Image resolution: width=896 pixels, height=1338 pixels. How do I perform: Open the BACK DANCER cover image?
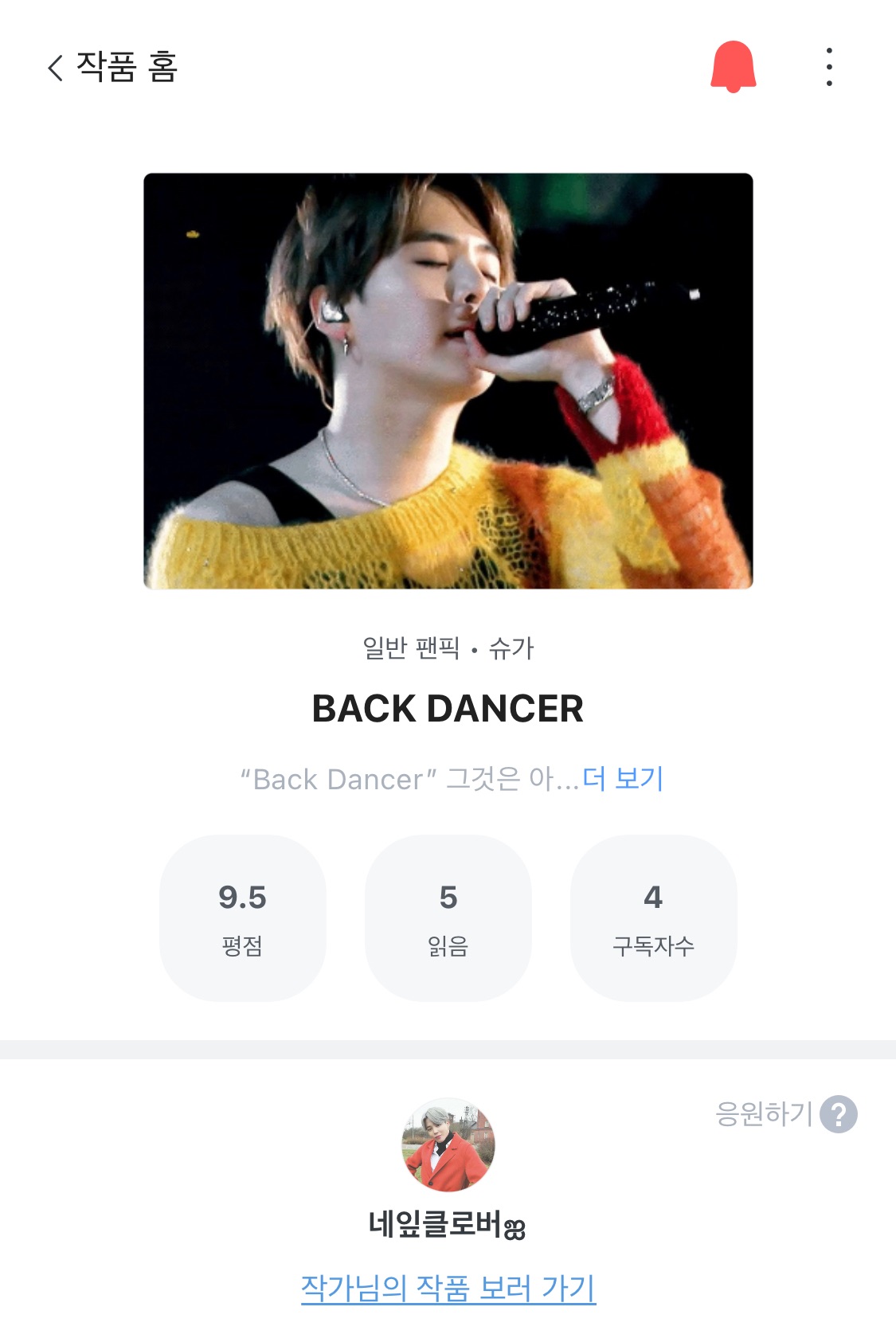pos(448,381)
